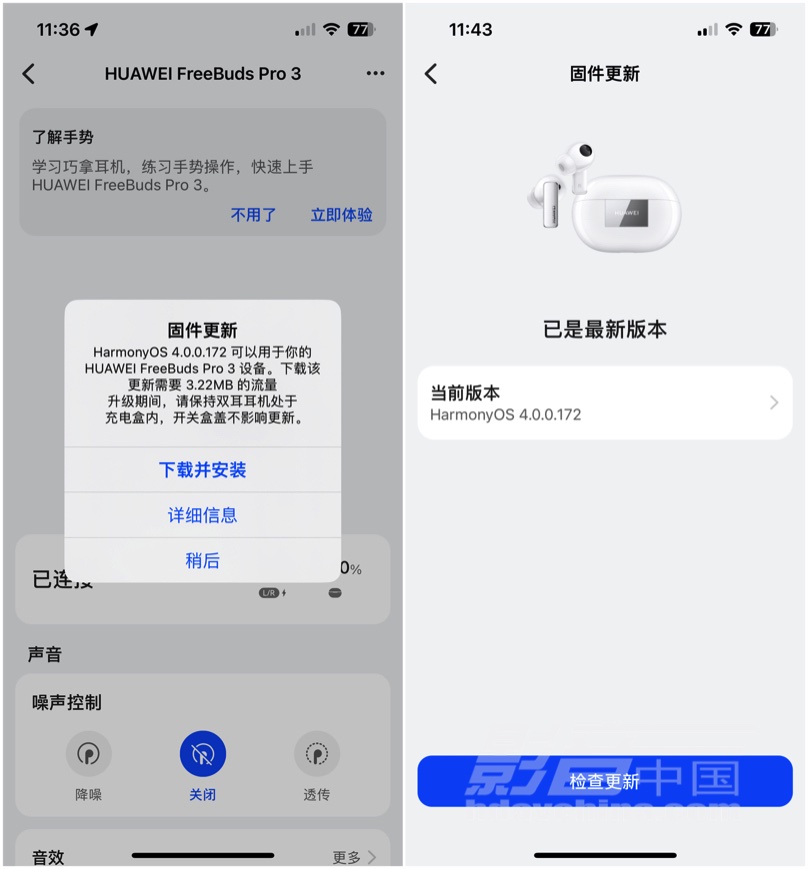Tap 下载并安装 in the firmware update dialog
Viewport: 808px width, 869px height.
tap(202, 470)
